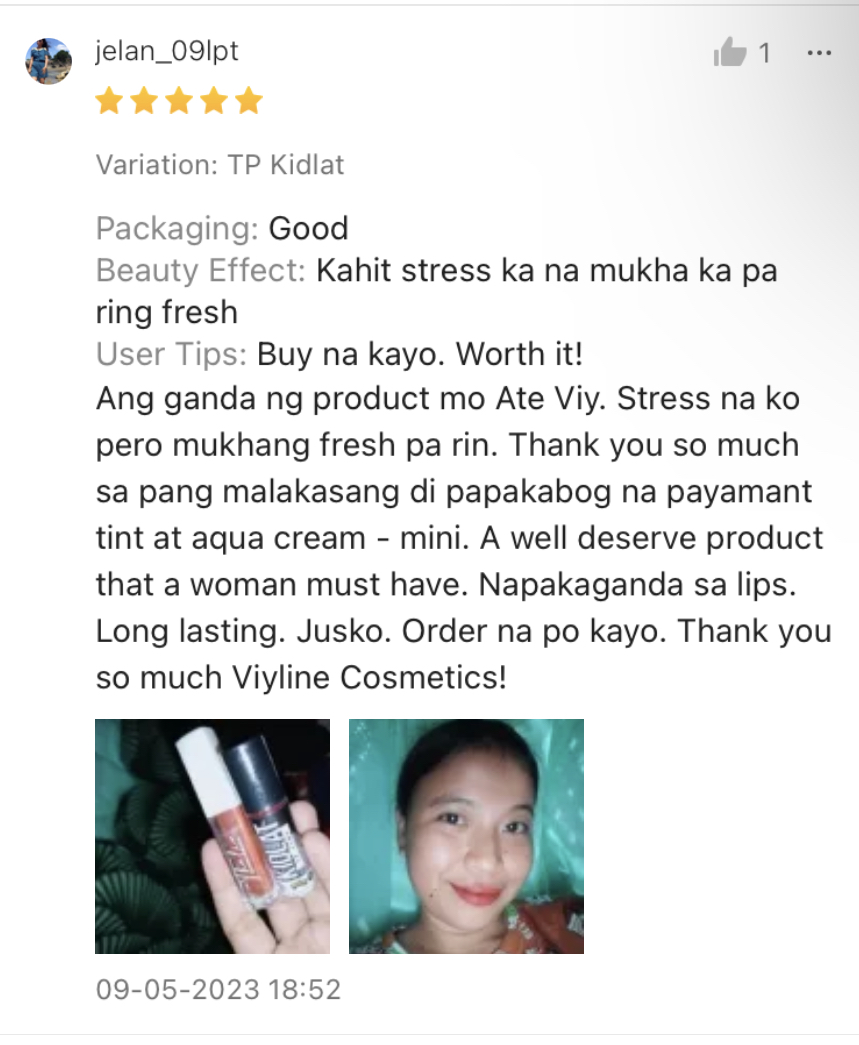
Task: Open the reviewer's selfie photo
Action: pyautogui.click(x=466, y=836)
